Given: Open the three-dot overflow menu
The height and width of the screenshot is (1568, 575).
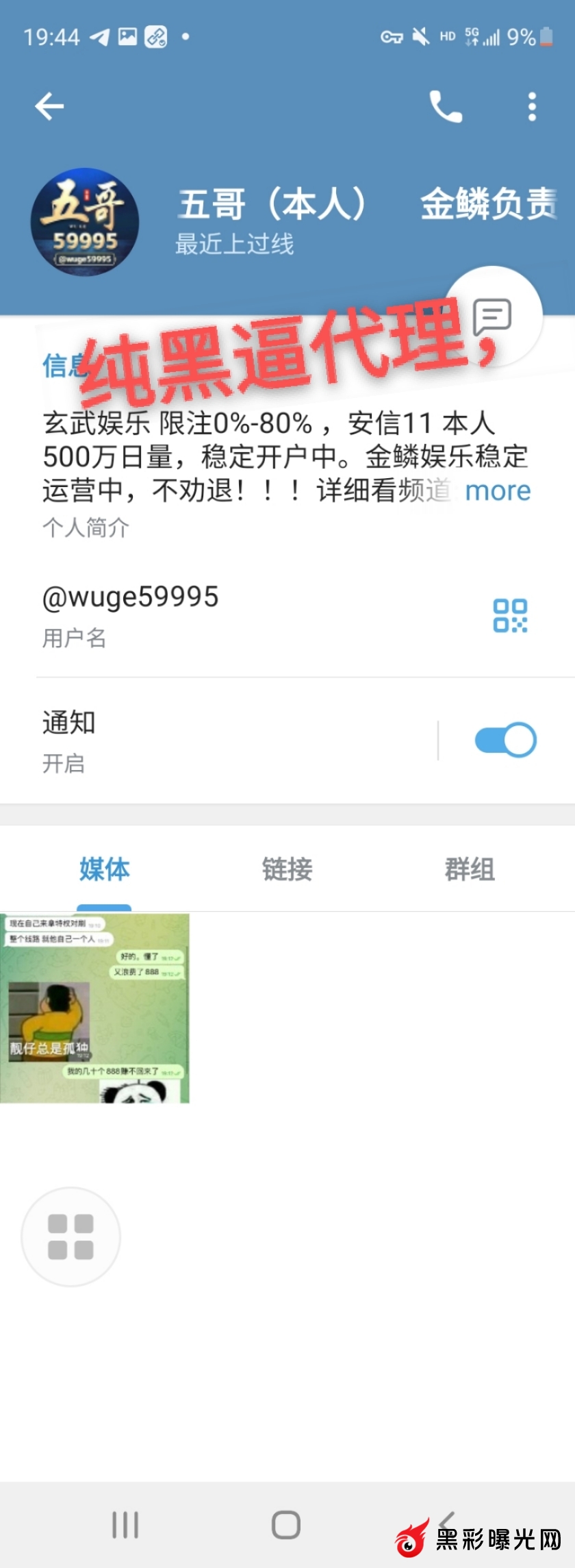Looking at the screenshot, I should (x=532, y=107).
